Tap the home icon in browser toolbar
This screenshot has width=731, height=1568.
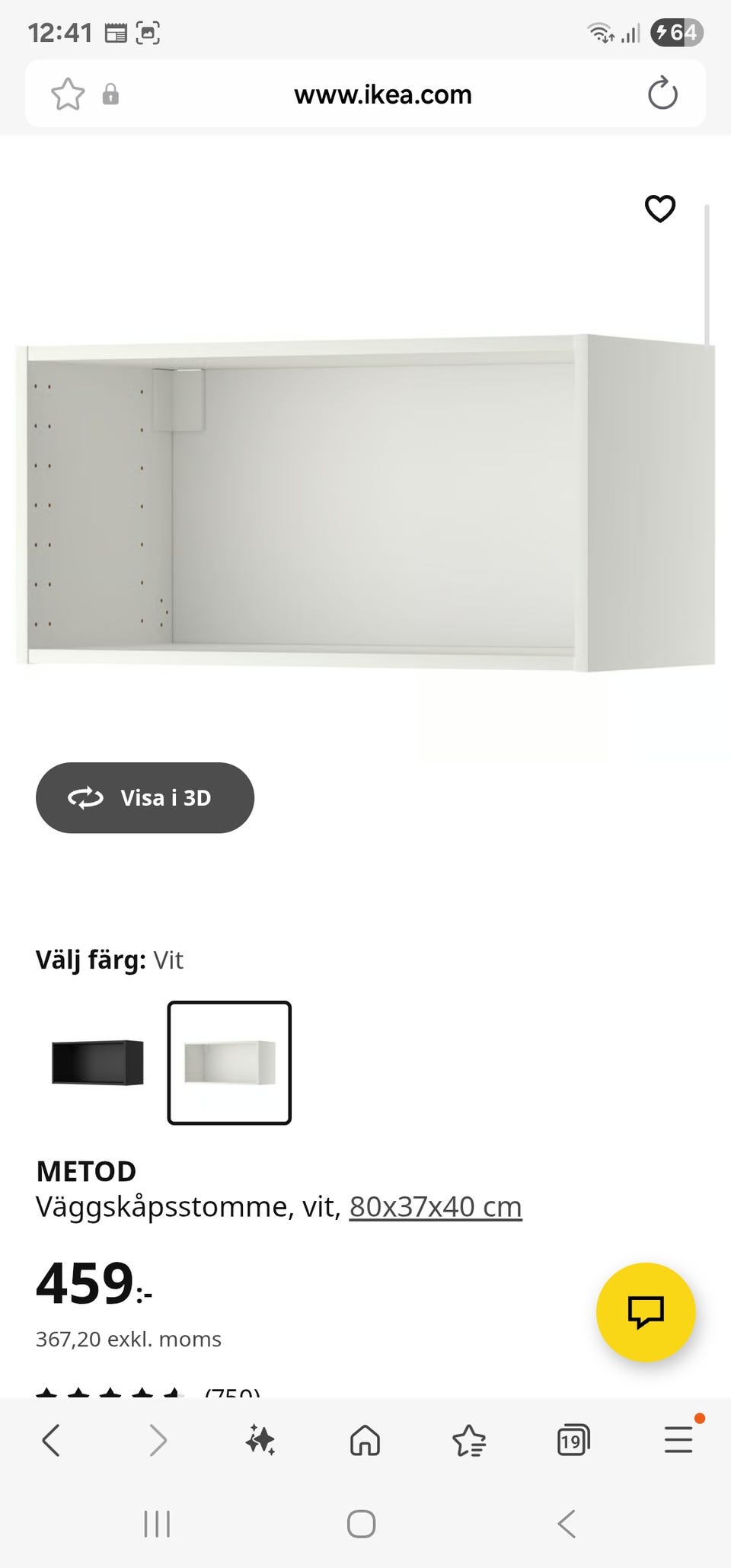point(364,1440)
